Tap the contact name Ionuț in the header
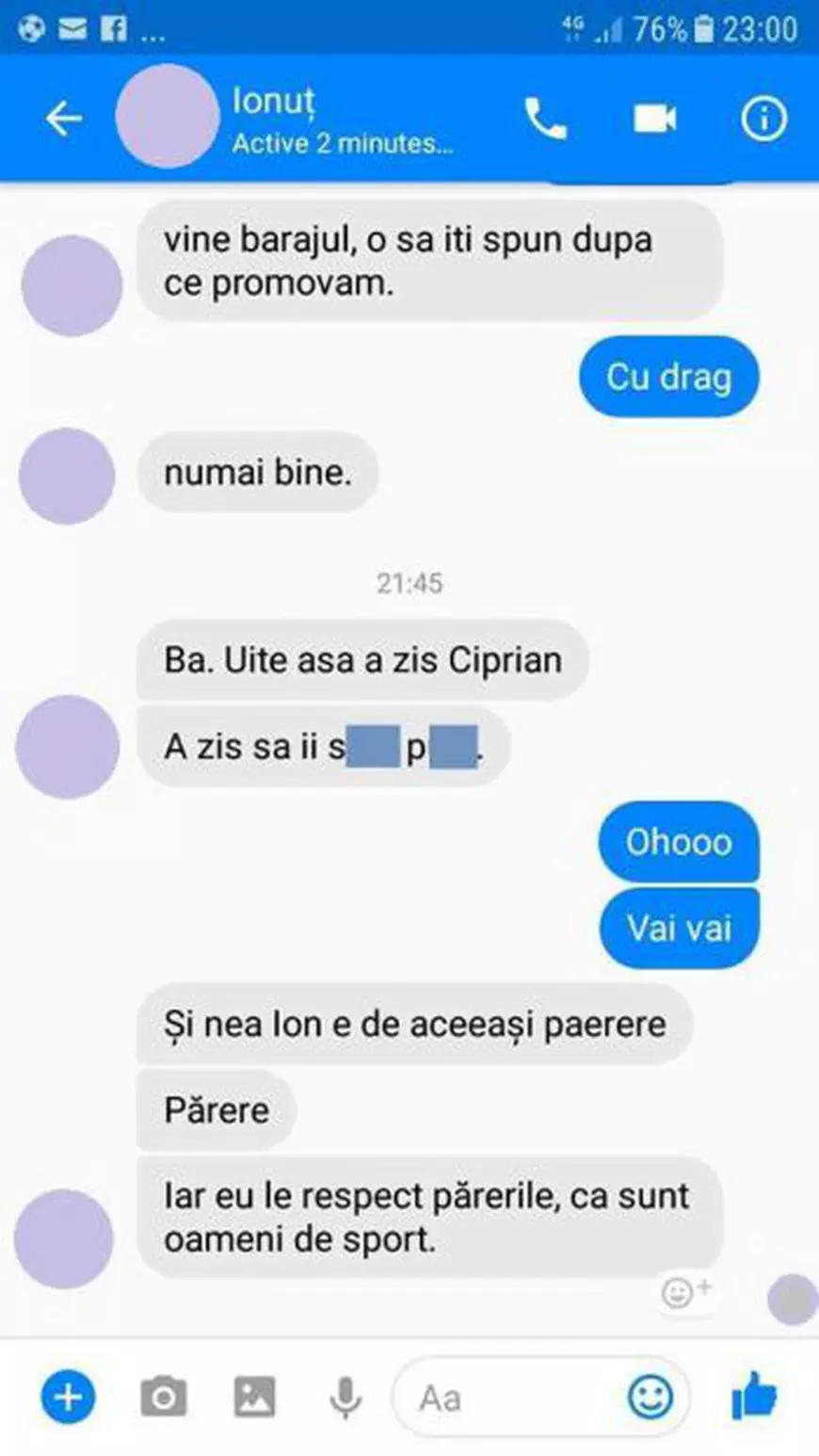 273,102
